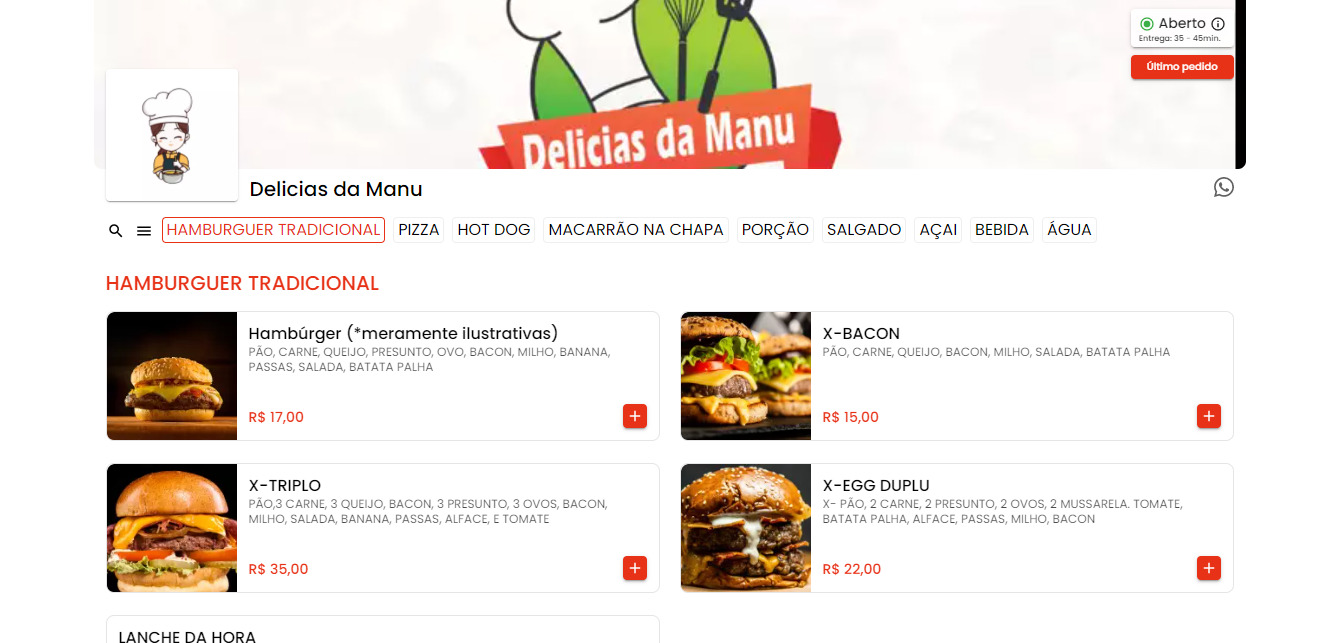Switch to the HOT DOG category
Viewport: 1329px width, 643px height.
click(x=493, y=230)
